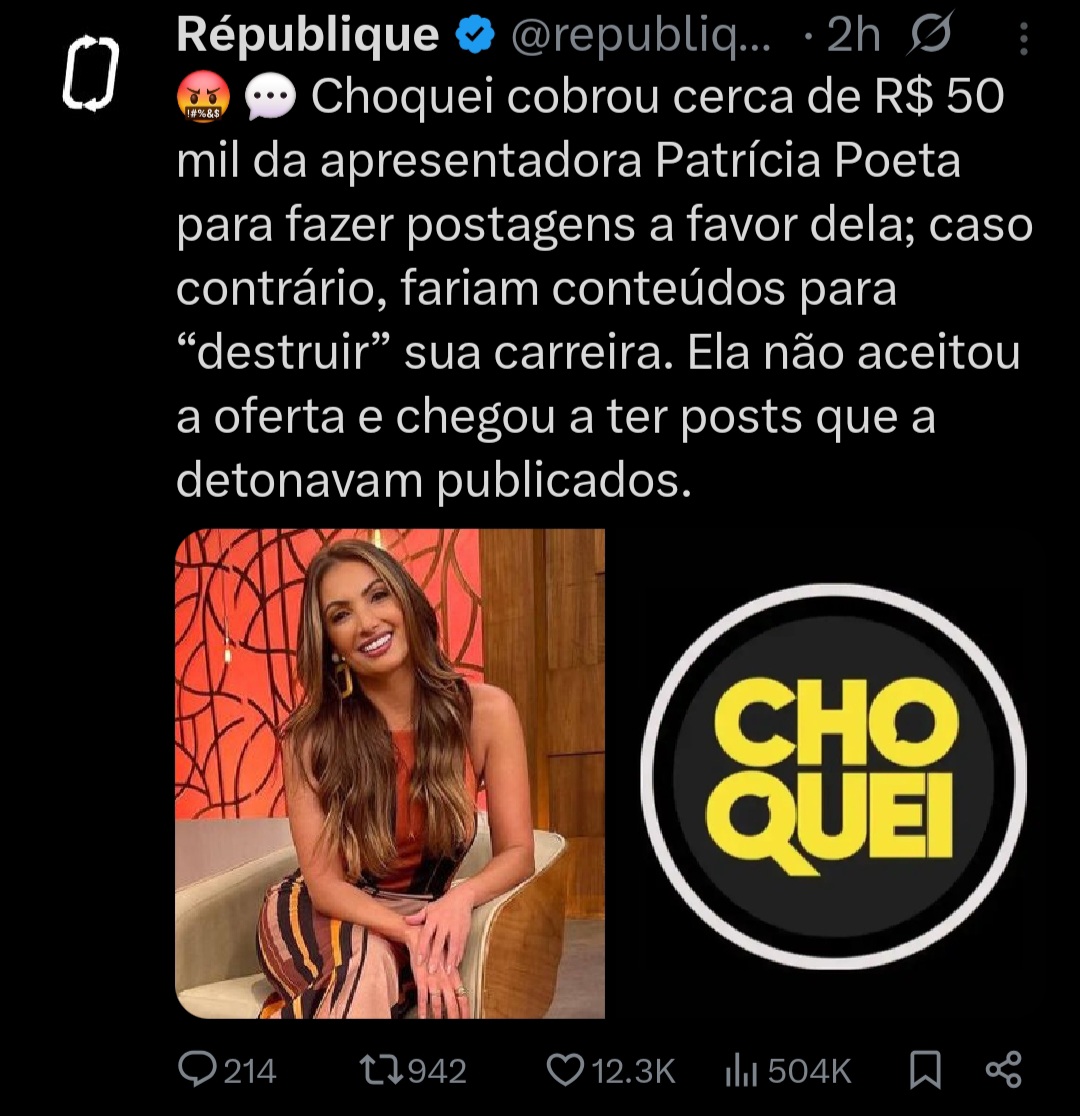Open the Patrícia Poeta photo in the tweet
1080x1116 pixels.
coord(390,773)
